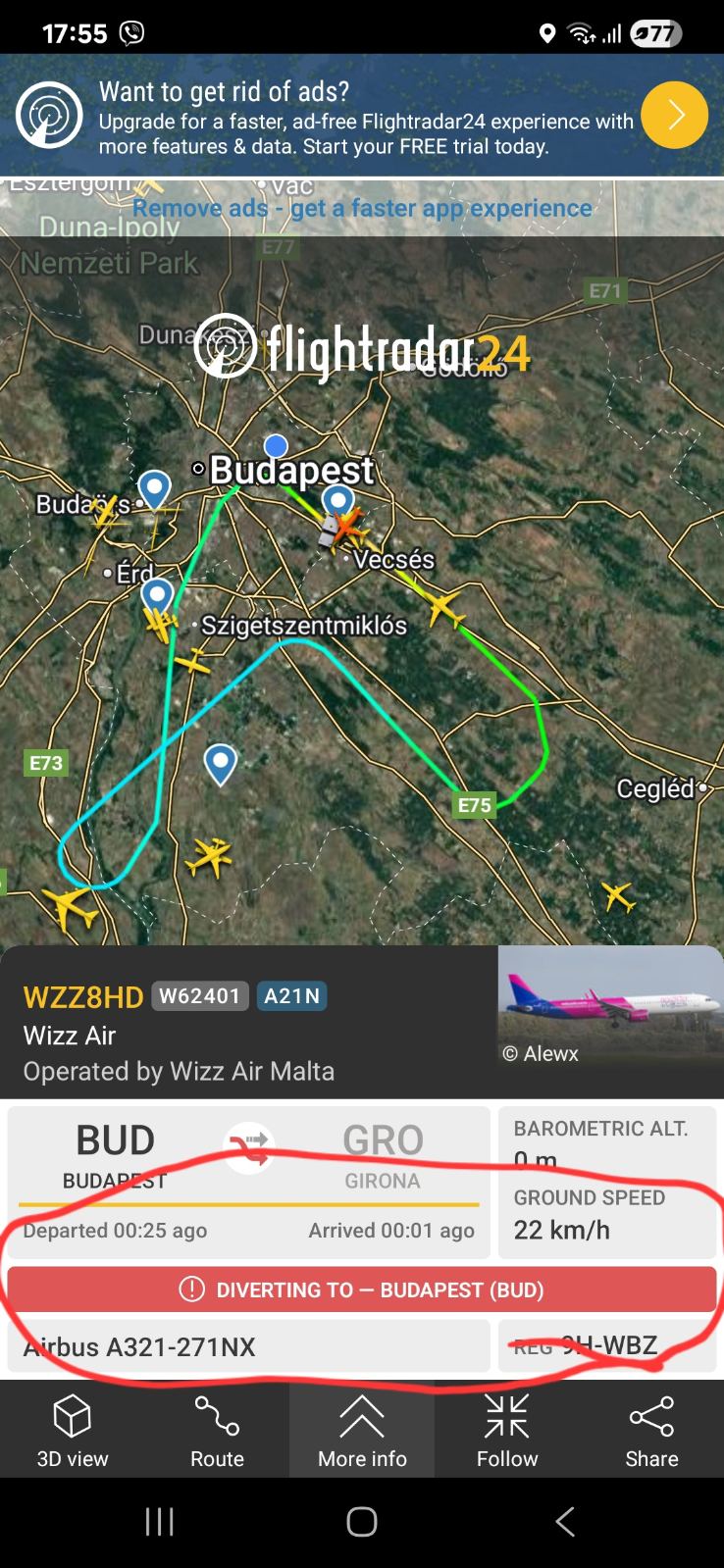Expand More info panel
724x1568 pixels.
[x=362, y=1430]
